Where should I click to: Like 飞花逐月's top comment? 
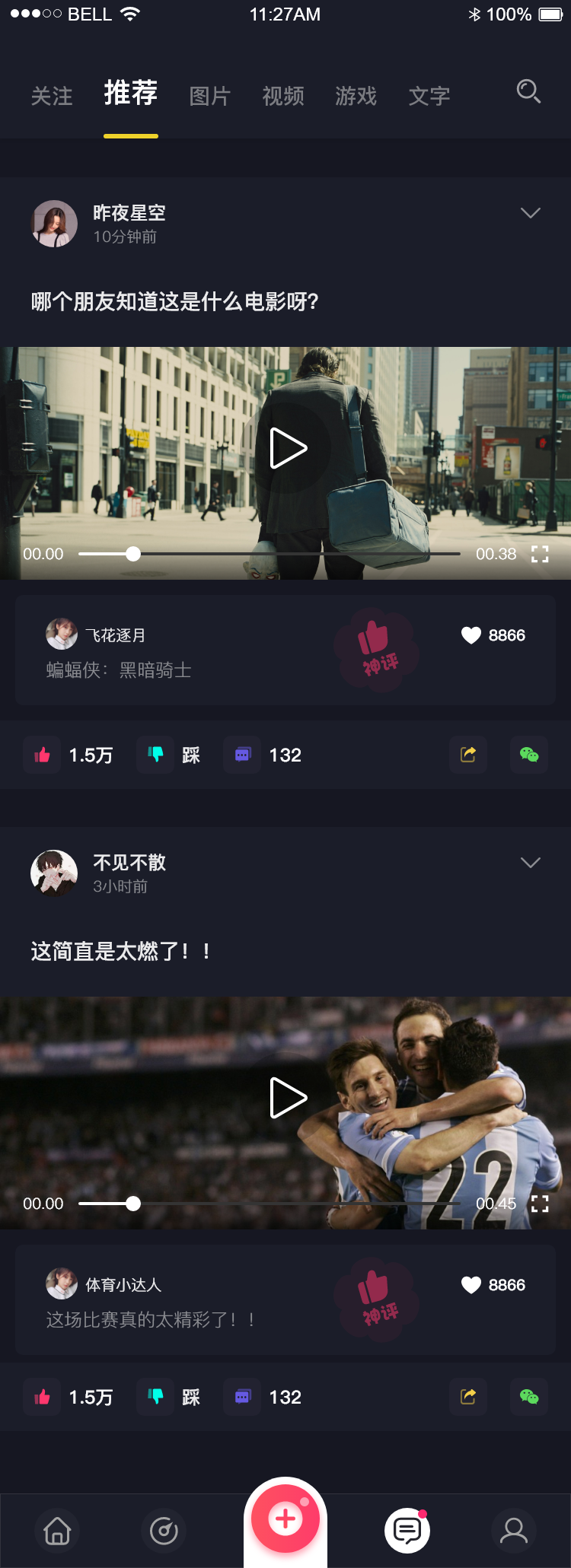point(471,635)
